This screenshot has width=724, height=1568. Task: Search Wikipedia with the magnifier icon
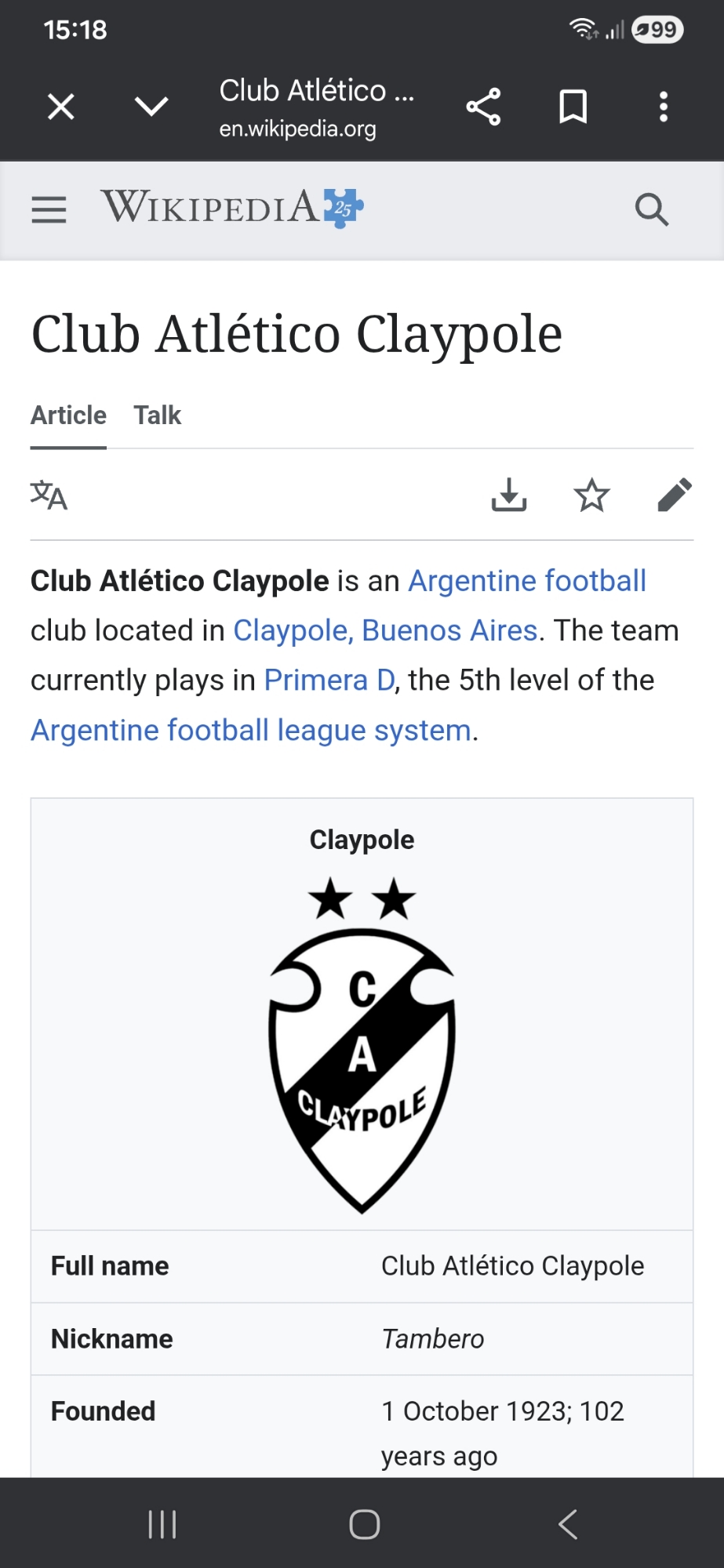651,209
